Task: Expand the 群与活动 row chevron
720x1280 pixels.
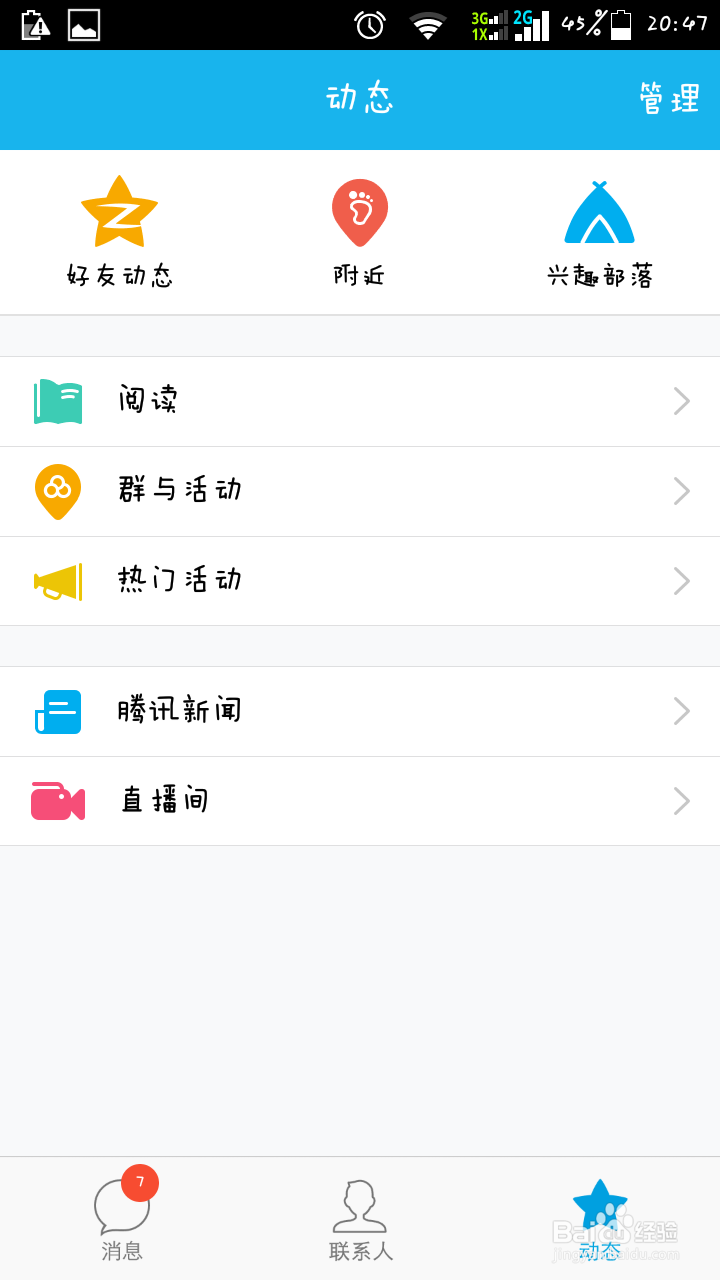Action: coord(681,491)
